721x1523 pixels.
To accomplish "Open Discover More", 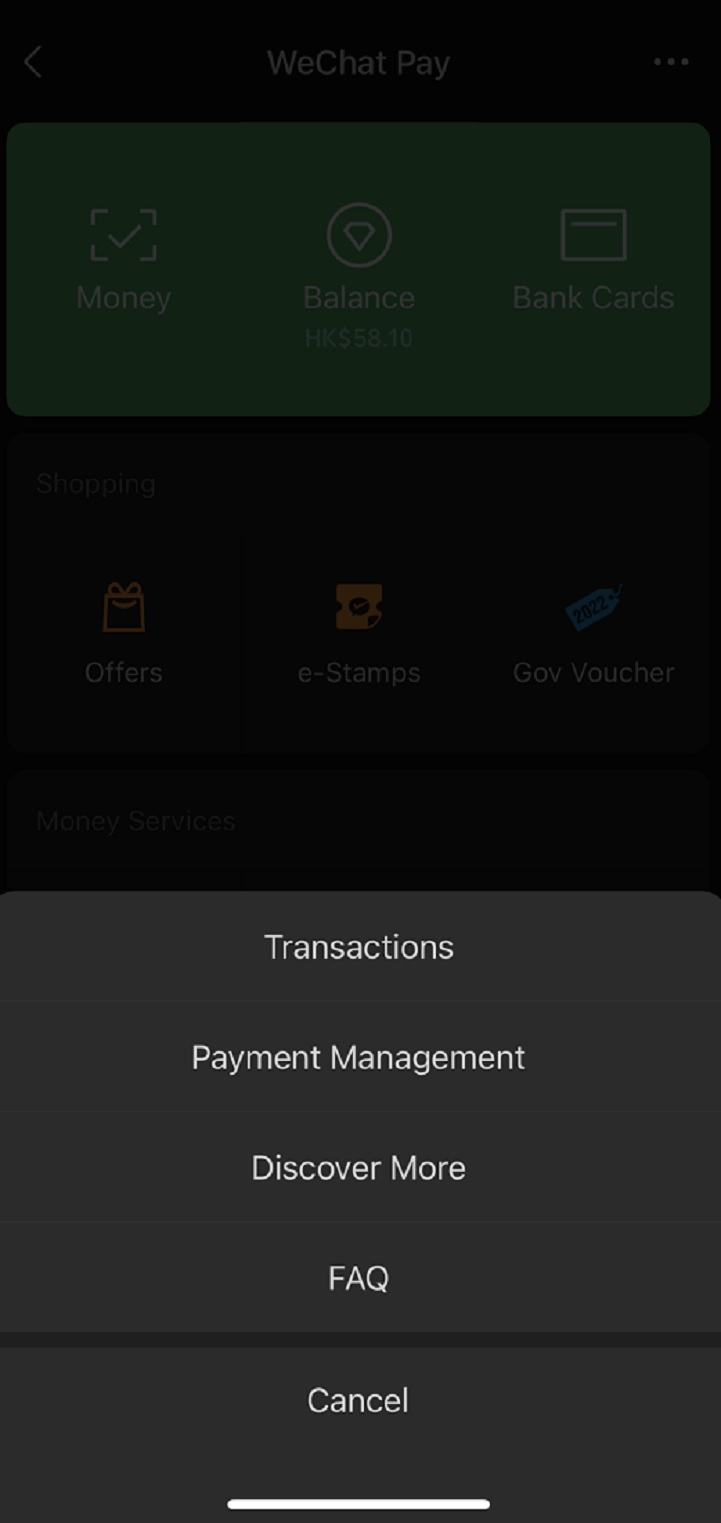I will coord(359,1167).
